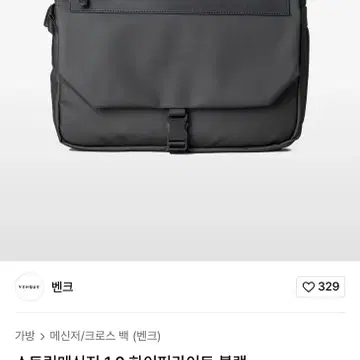View the bag product image
360x360 pixels.
point(180,130)
